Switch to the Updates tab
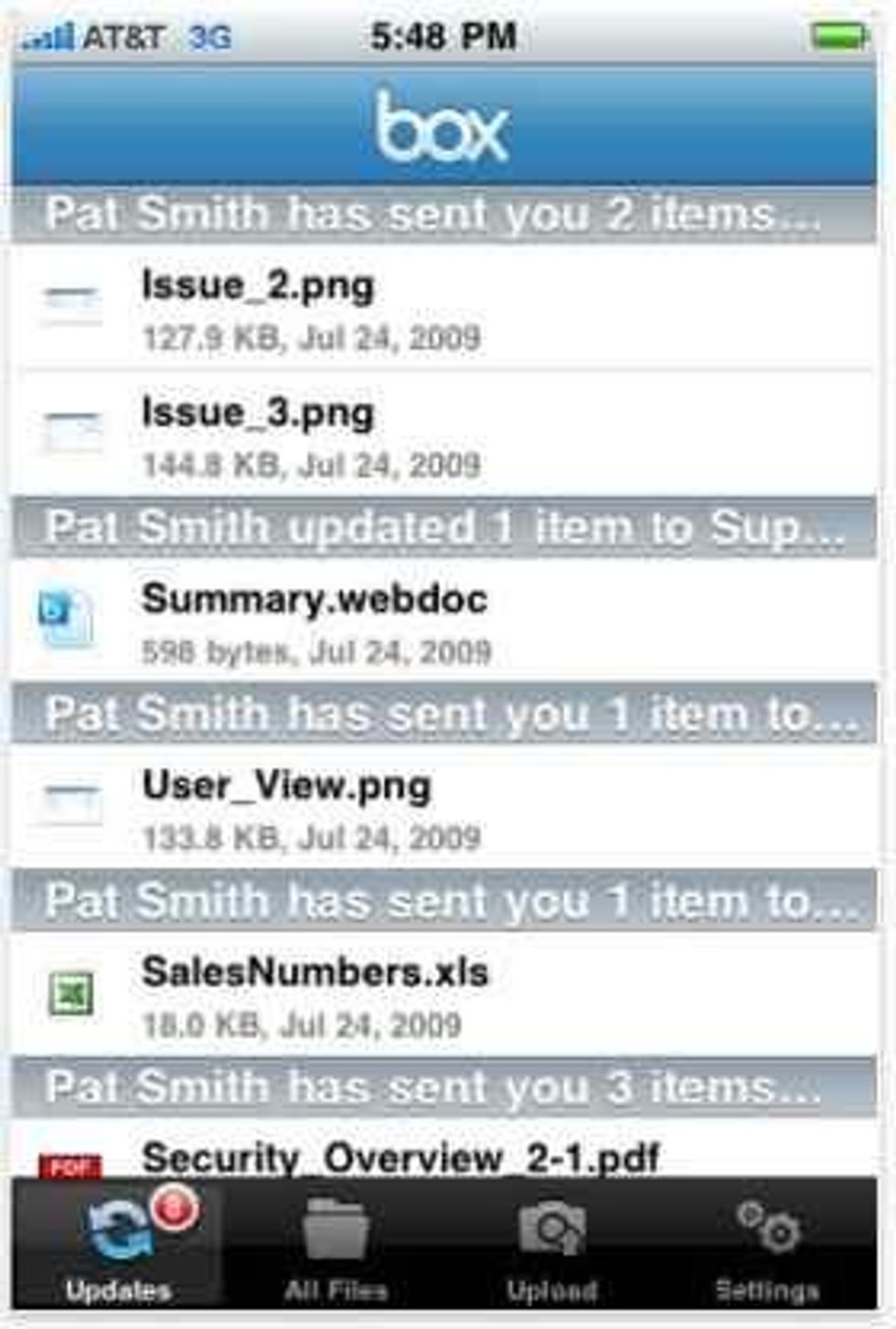 (x=119, y=1246)
